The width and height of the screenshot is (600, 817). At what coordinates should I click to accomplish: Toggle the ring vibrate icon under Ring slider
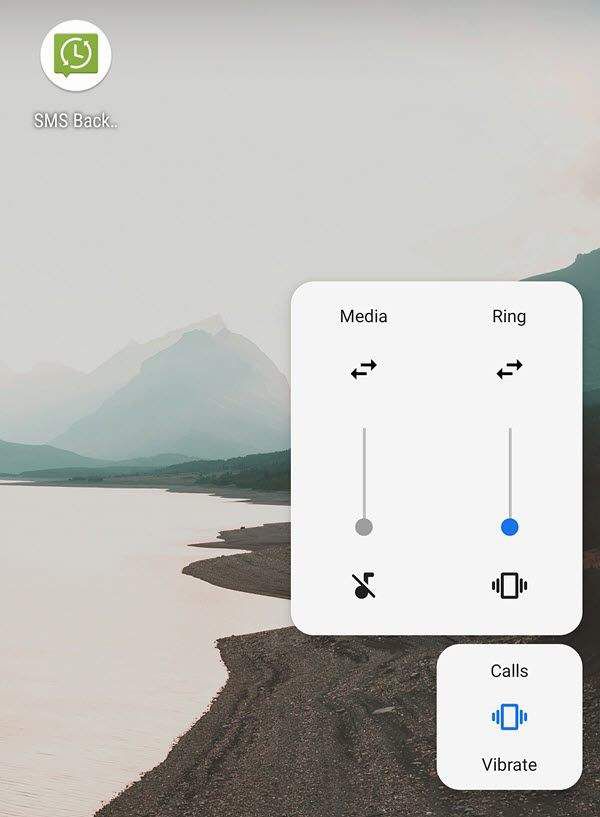coord(509,586)
